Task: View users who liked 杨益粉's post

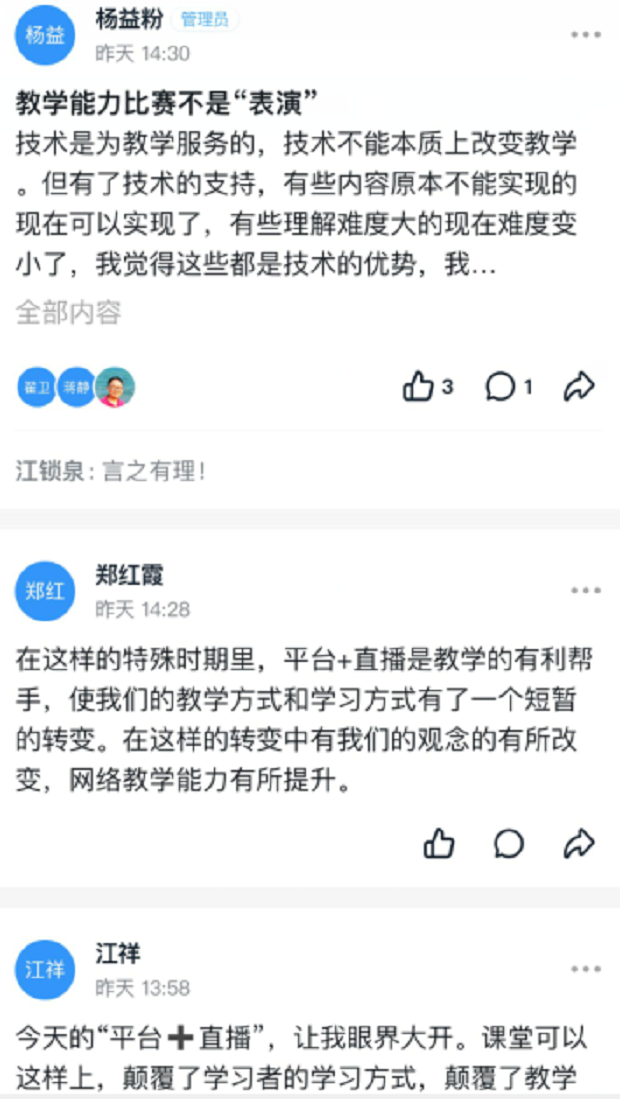Action: click(76, 387)
